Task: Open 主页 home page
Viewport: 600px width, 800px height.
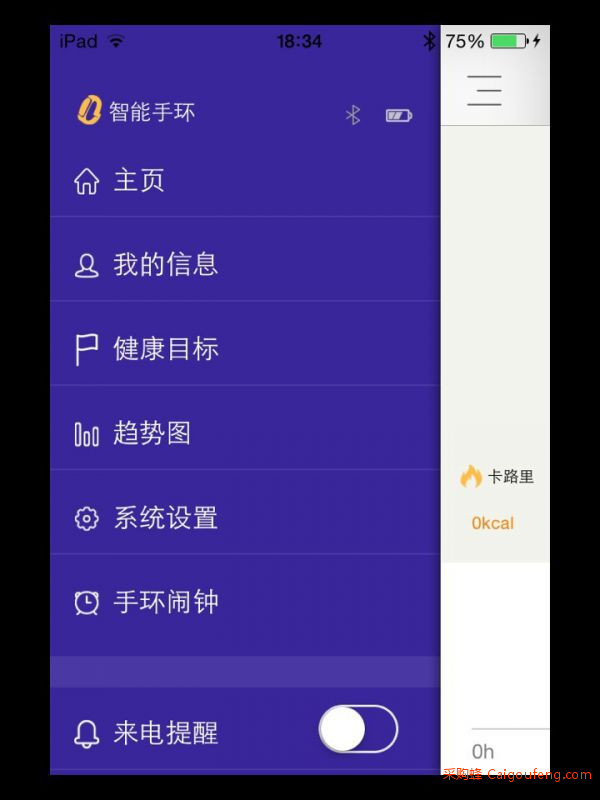Action: point(138,181)
